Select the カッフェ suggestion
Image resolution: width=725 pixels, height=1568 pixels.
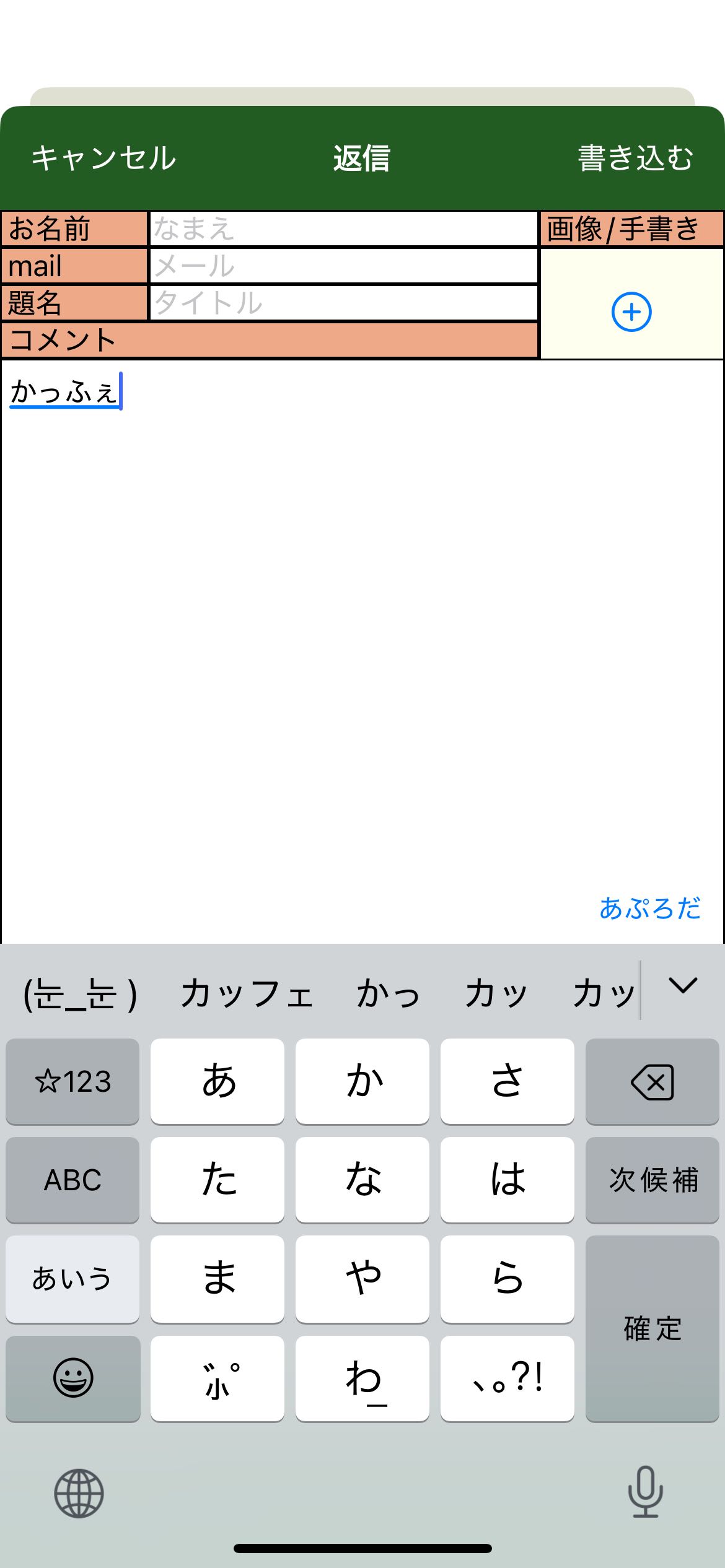[247, 994]
